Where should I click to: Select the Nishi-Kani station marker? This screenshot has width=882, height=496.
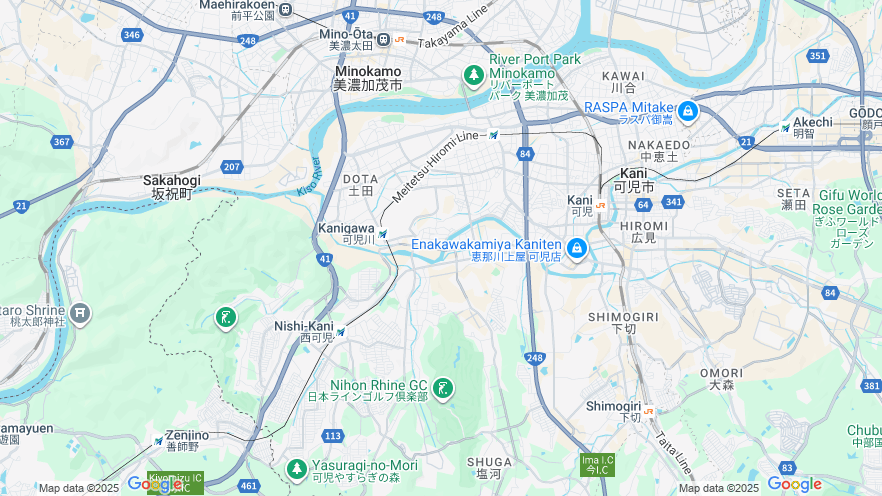click(x=341, y=332)
